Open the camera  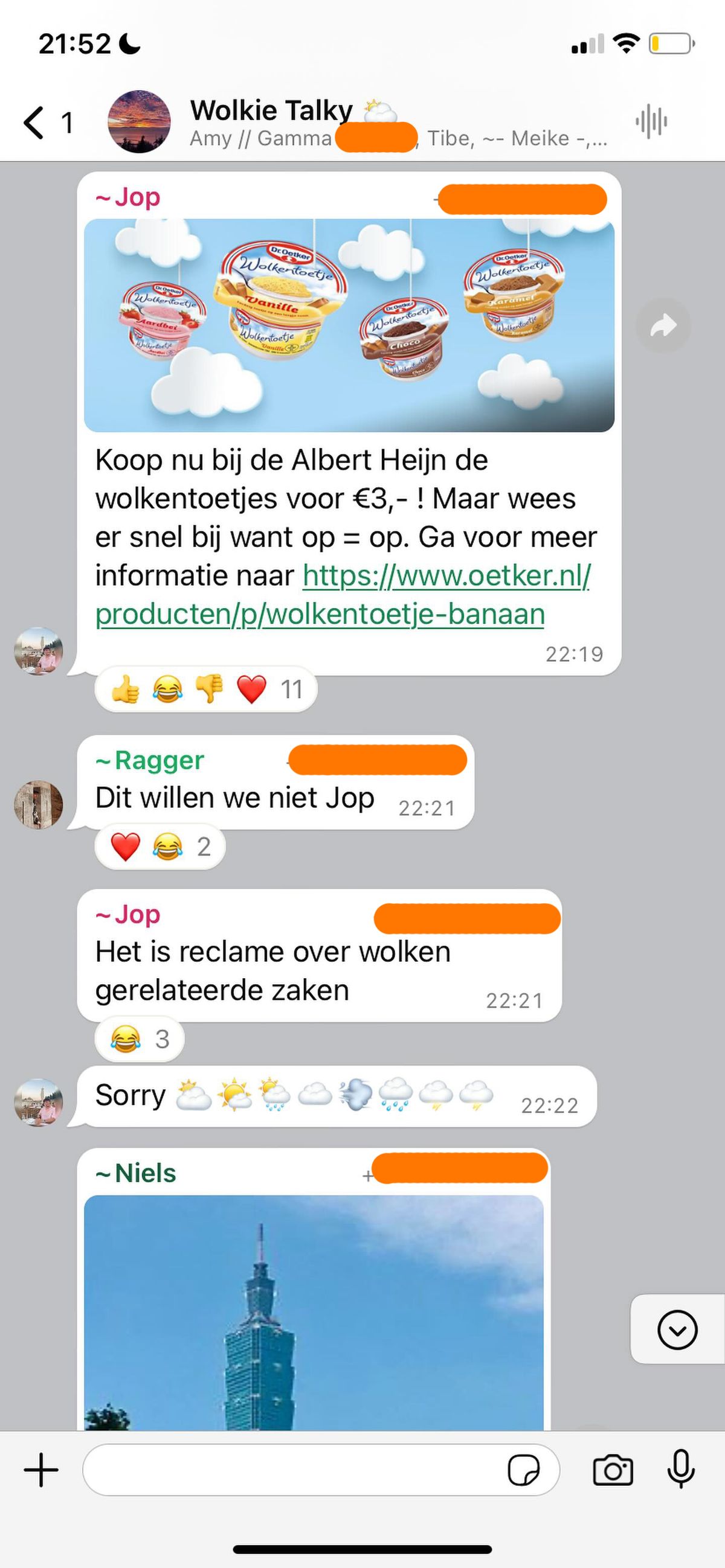[x=613, y=1470]
